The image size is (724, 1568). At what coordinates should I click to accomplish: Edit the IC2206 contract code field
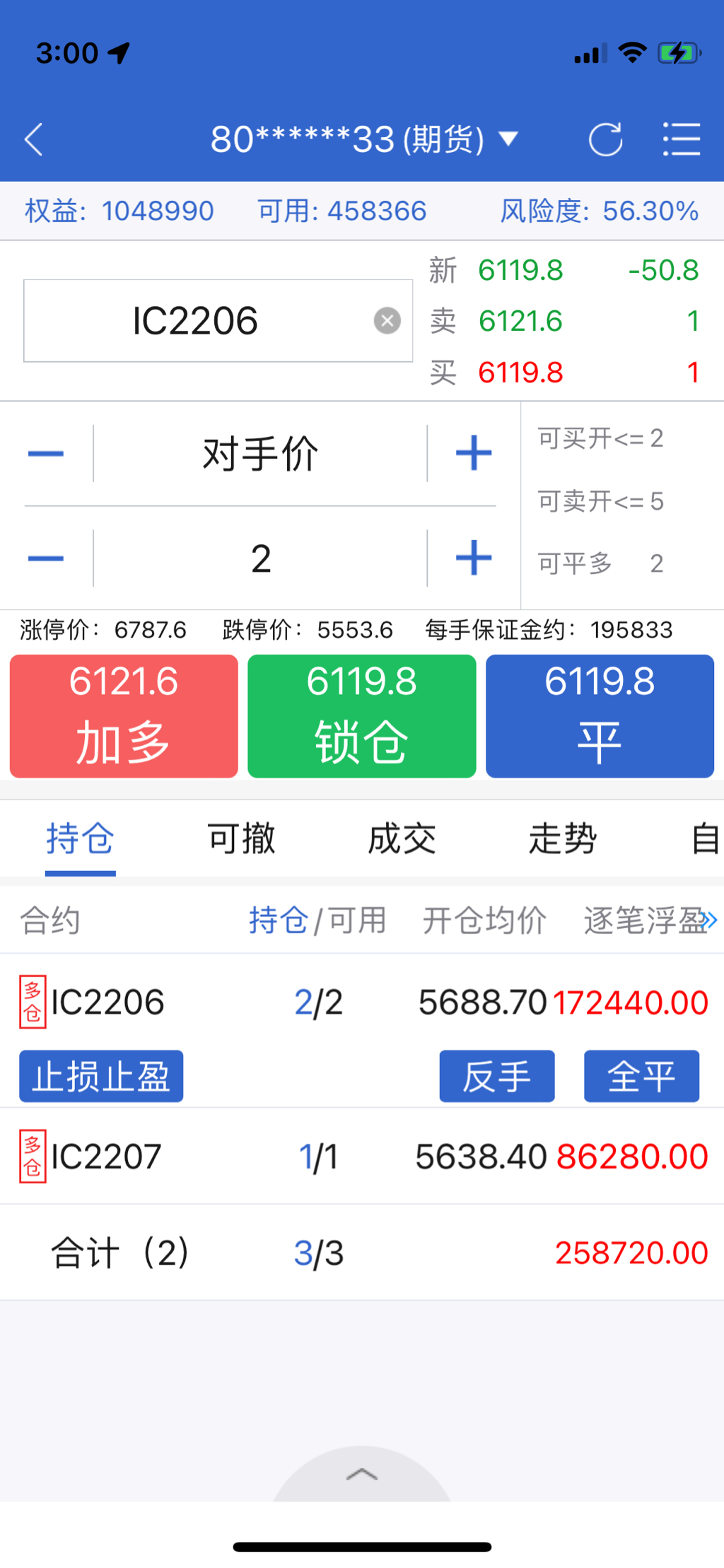(x=196, y=321)
